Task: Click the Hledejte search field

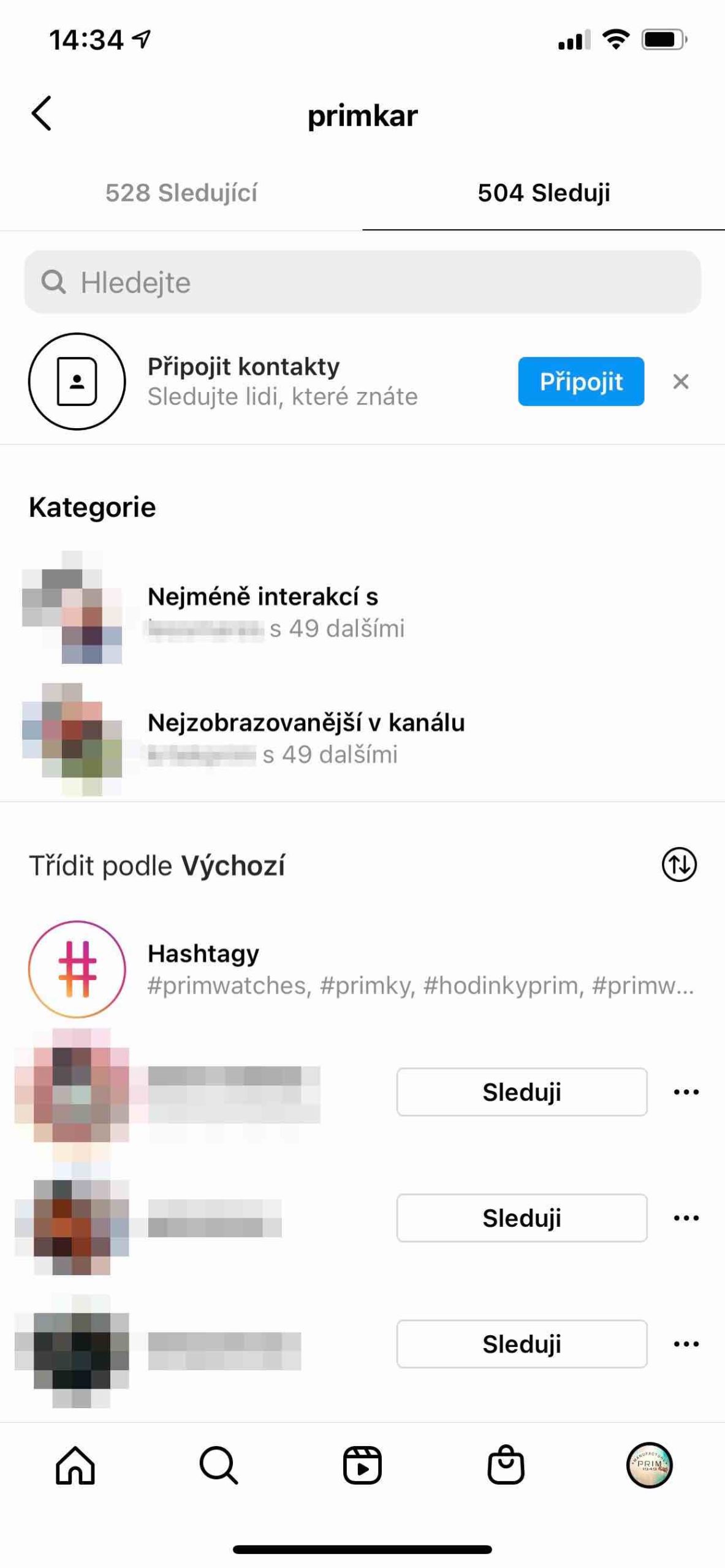Action: click(x=362, y=282)
